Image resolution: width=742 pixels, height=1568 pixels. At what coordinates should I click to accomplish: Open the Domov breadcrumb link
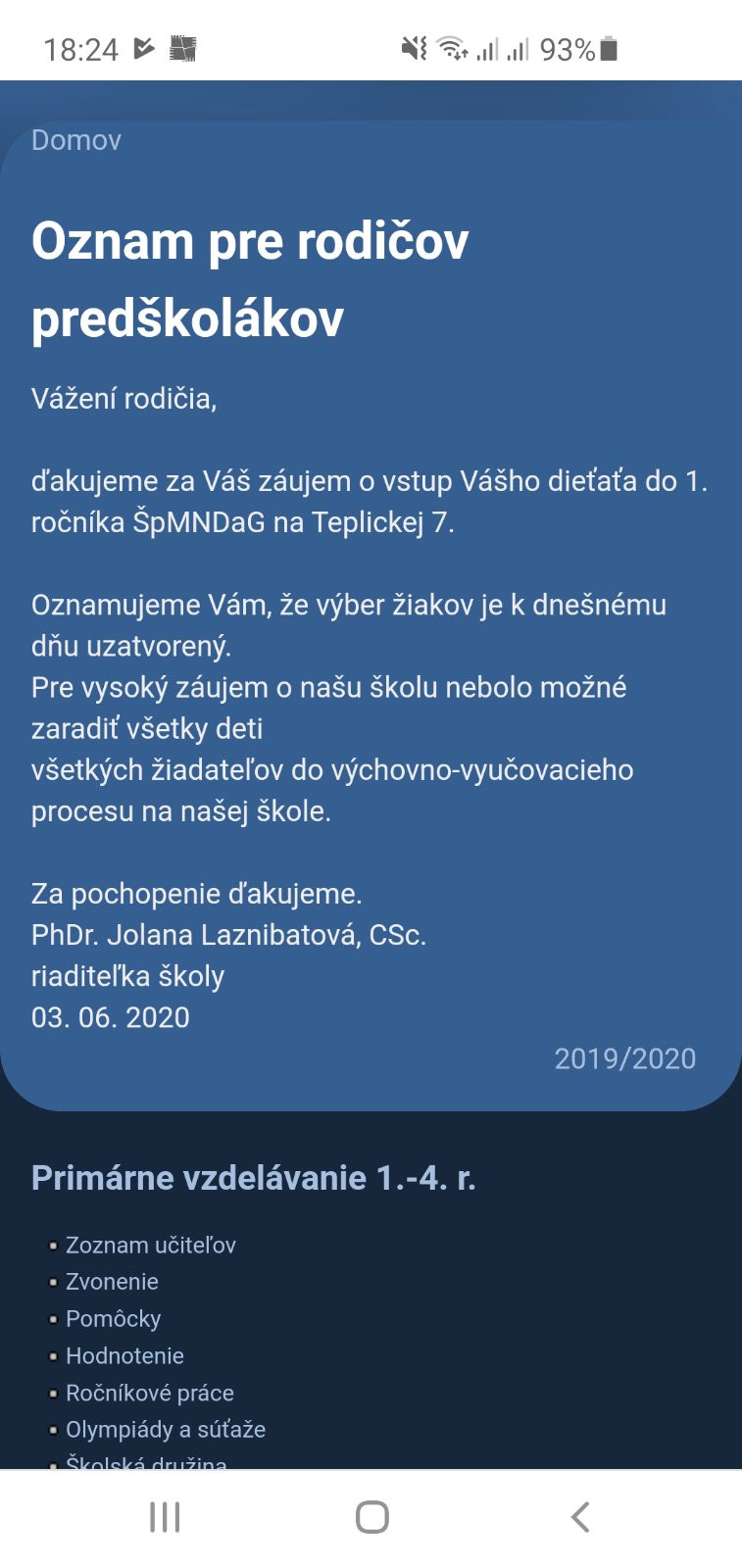76,140
